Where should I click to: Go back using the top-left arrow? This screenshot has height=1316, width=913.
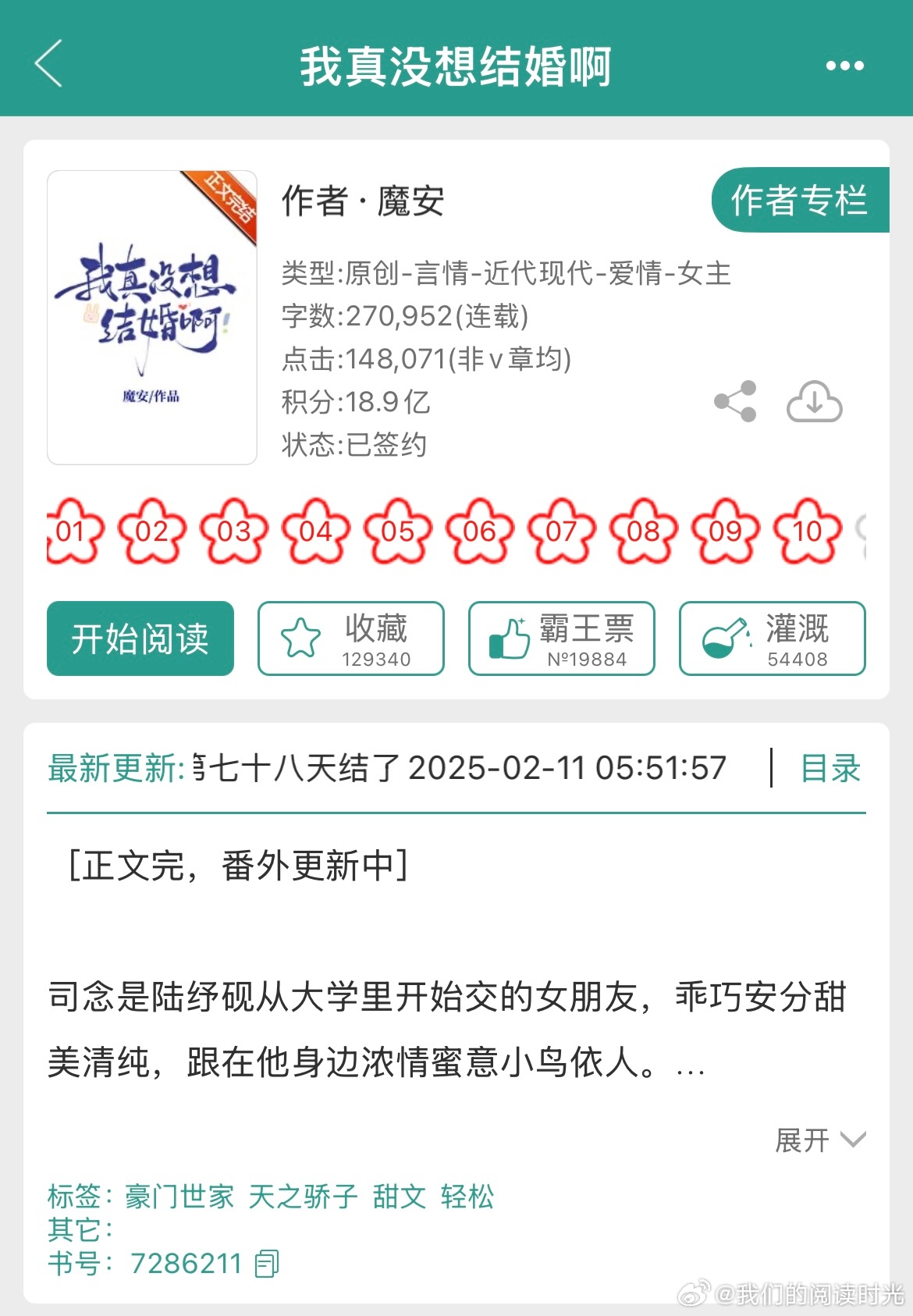click(48, 64)
